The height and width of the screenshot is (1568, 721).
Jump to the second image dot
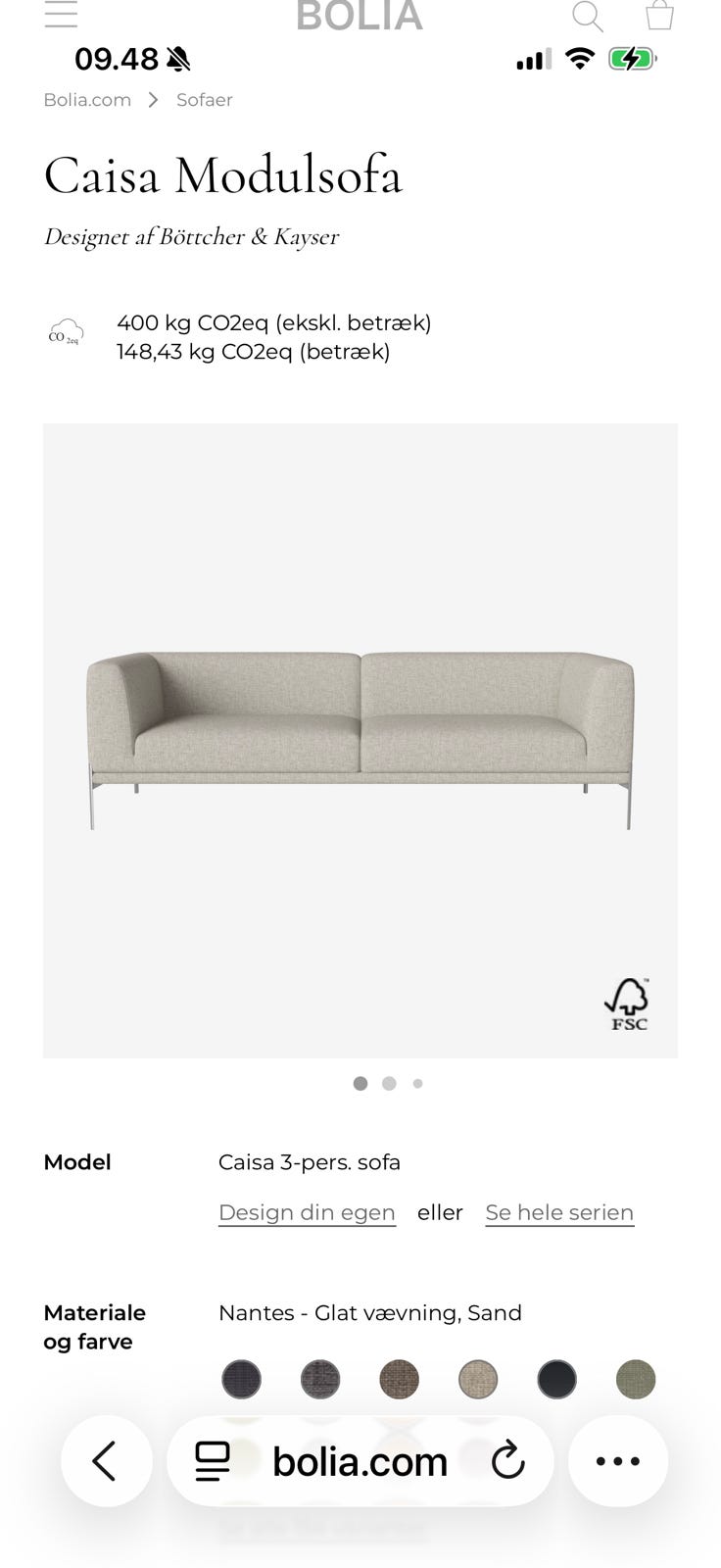pos(389,1084)
